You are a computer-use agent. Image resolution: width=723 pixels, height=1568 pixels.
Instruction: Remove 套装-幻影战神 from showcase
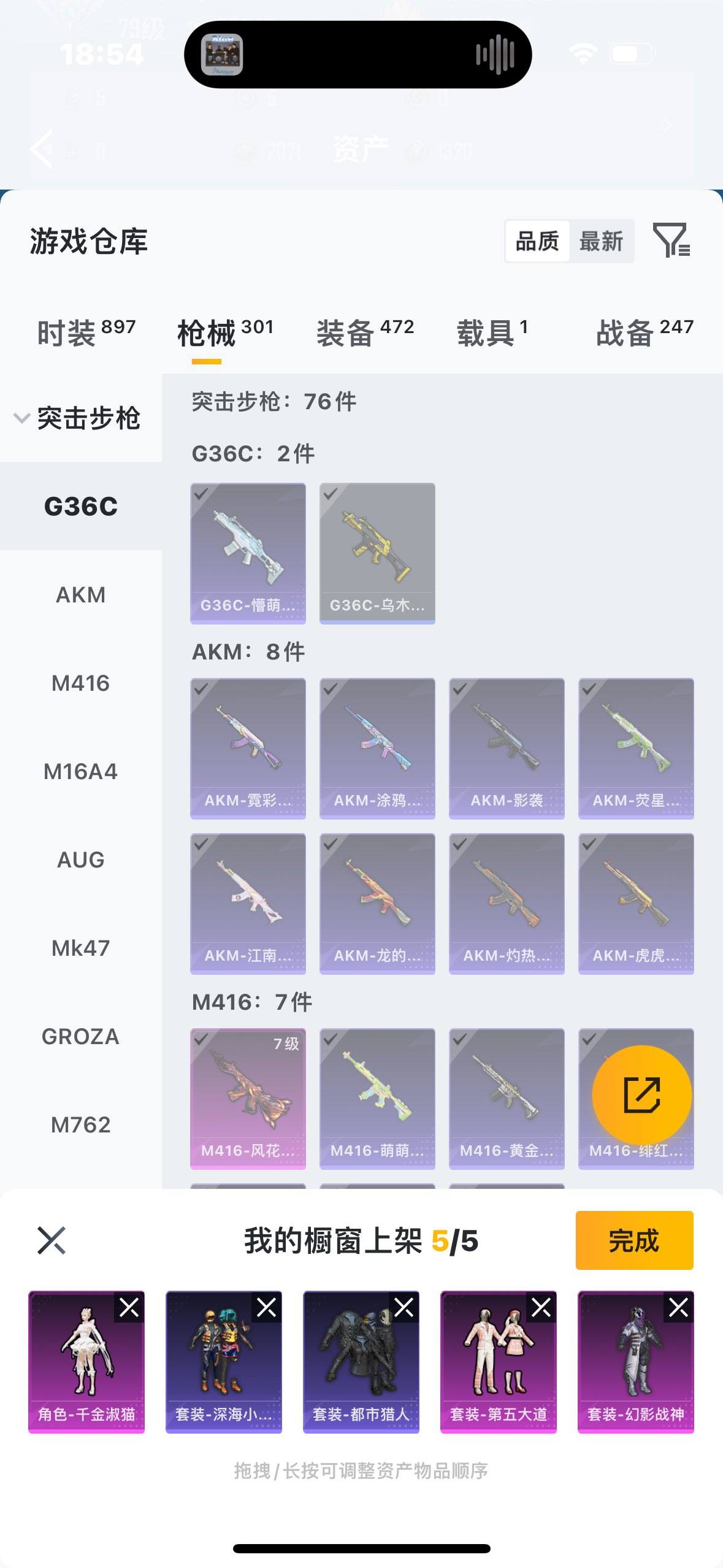click(679, 1307)
